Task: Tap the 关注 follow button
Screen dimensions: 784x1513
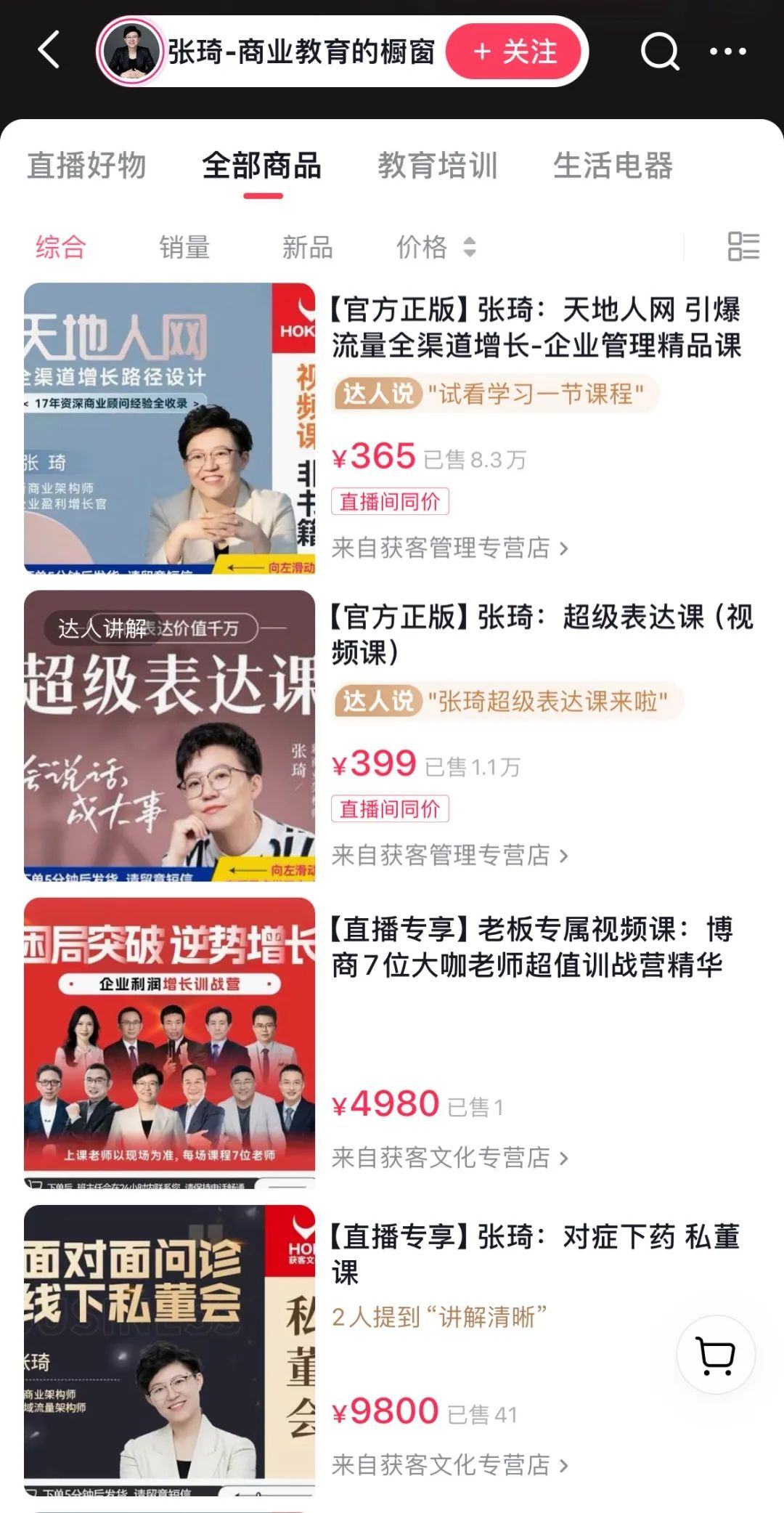Action: [513, 51]
